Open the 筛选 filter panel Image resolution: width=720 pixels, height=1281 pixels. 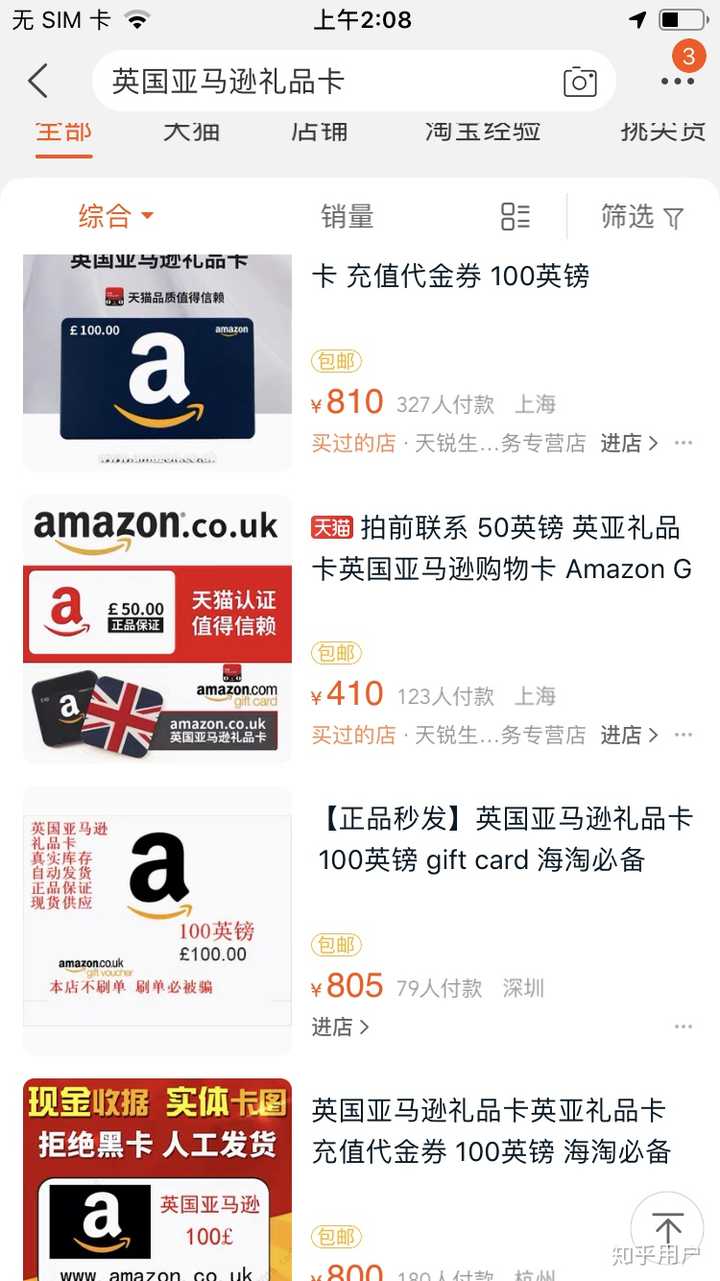point(643,216)
